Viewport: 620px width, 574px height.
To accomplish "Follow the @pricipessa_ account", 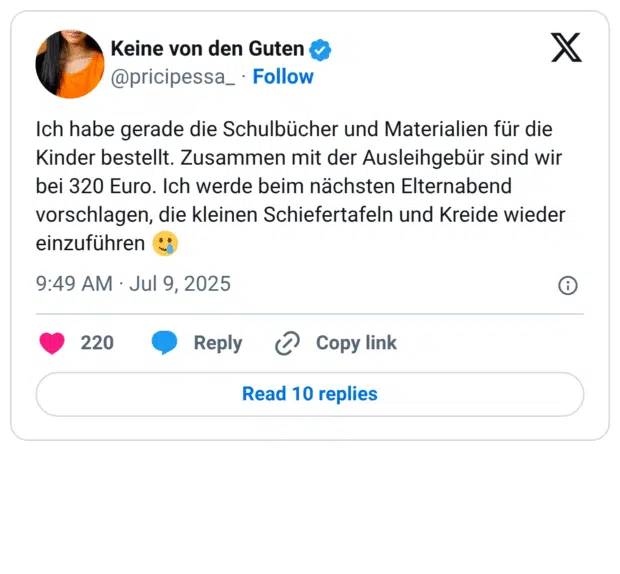I will point(283,77).
